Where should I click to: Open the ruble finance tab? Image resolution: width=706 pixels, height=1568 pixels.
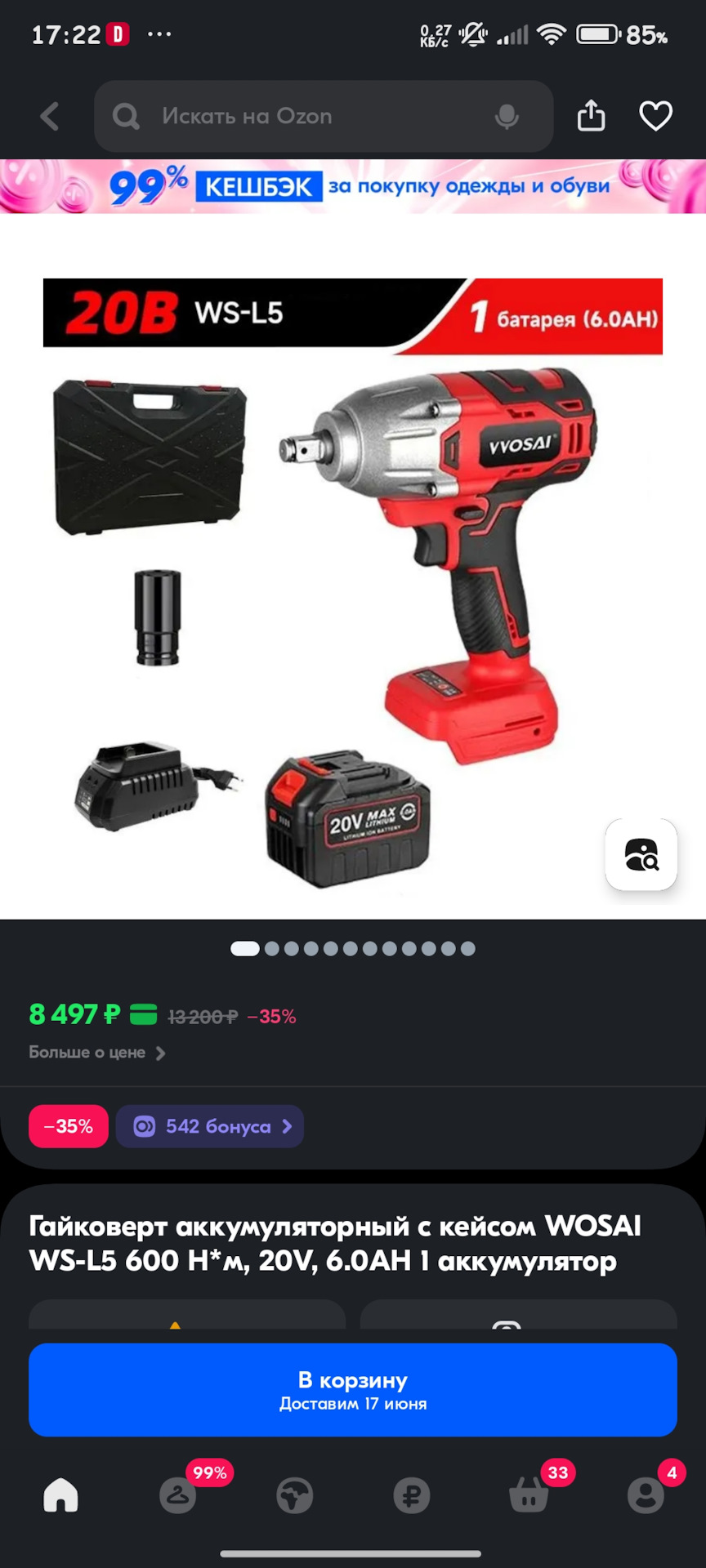(411, 1495)
